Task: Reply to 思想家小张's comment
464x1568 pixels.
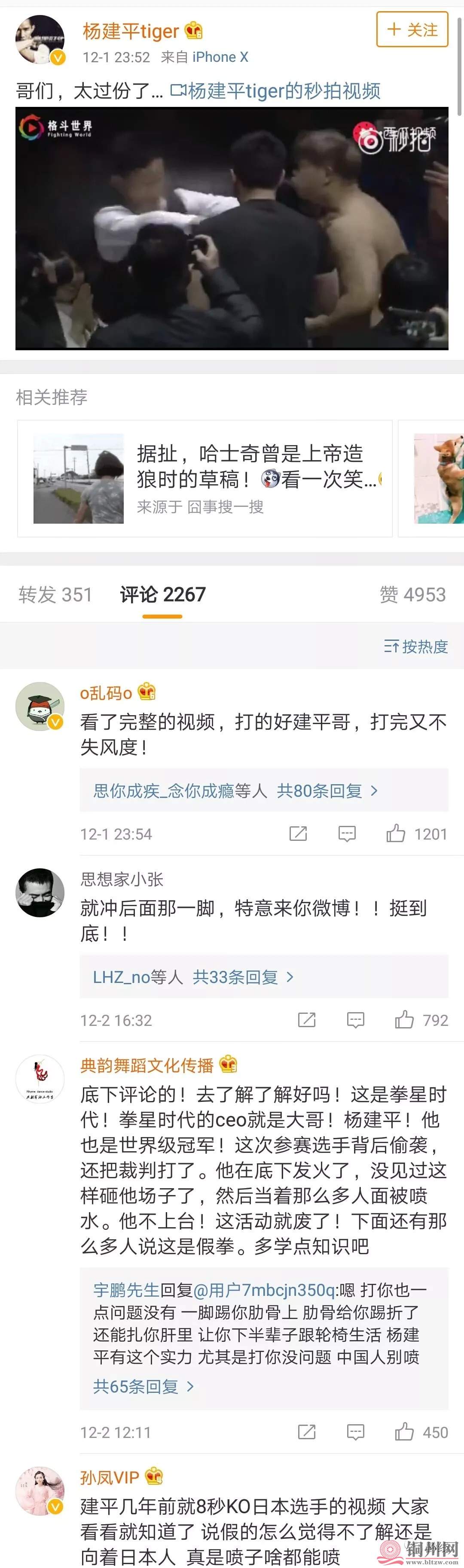Action: tap(356, 1019)
